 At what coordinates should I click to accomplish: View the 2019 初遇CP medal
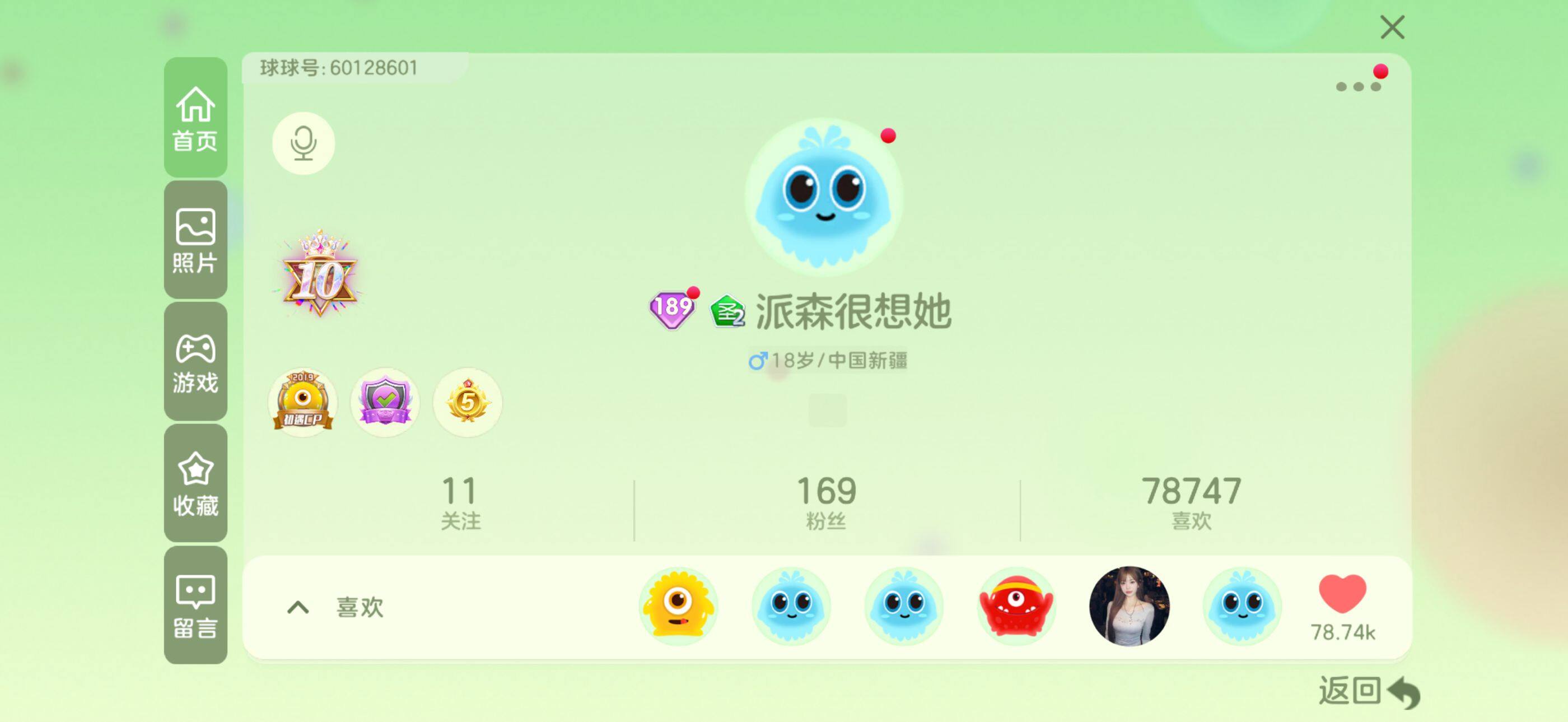(x=302, y=402)
